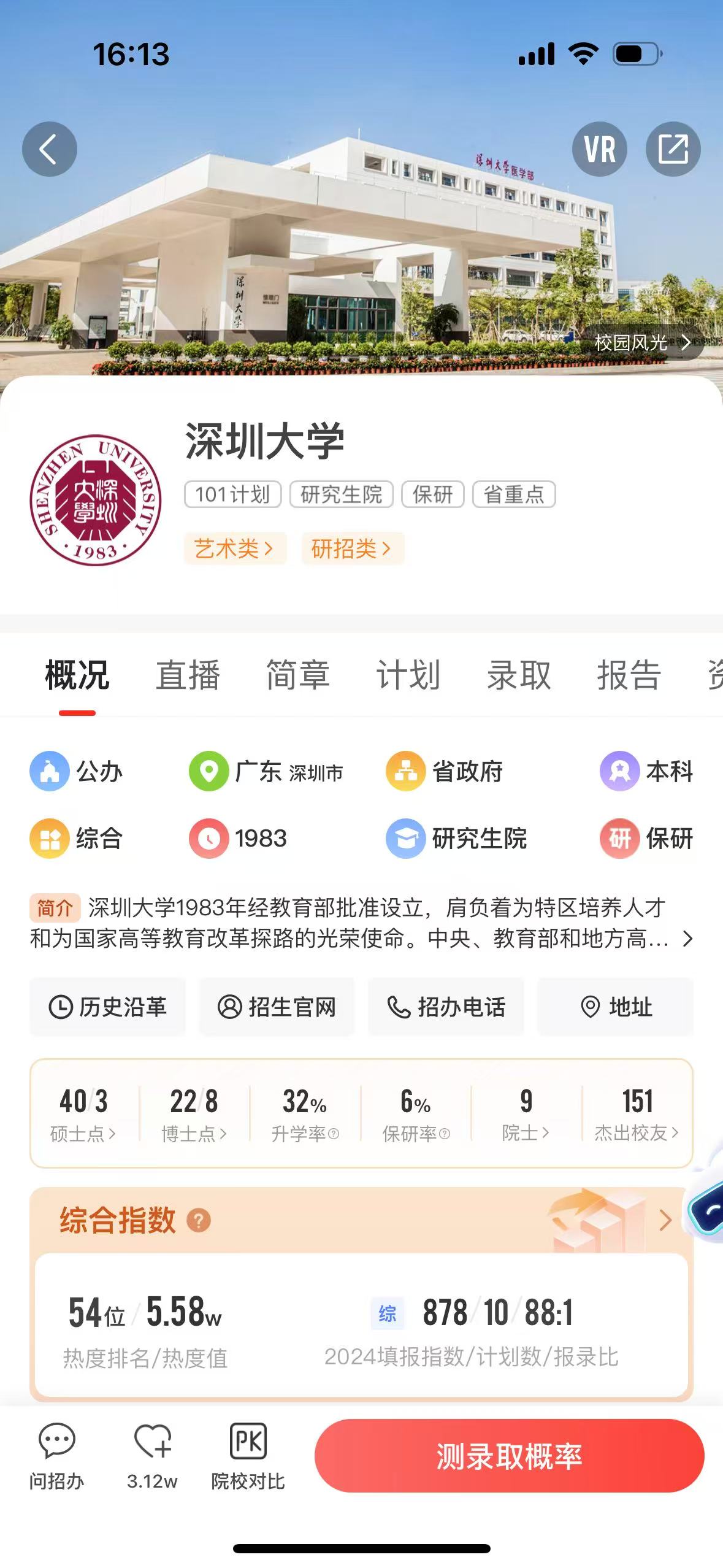Visit the 招生官网 admissions site
Screen dimensions: 723x1568
click(277, 1007)
